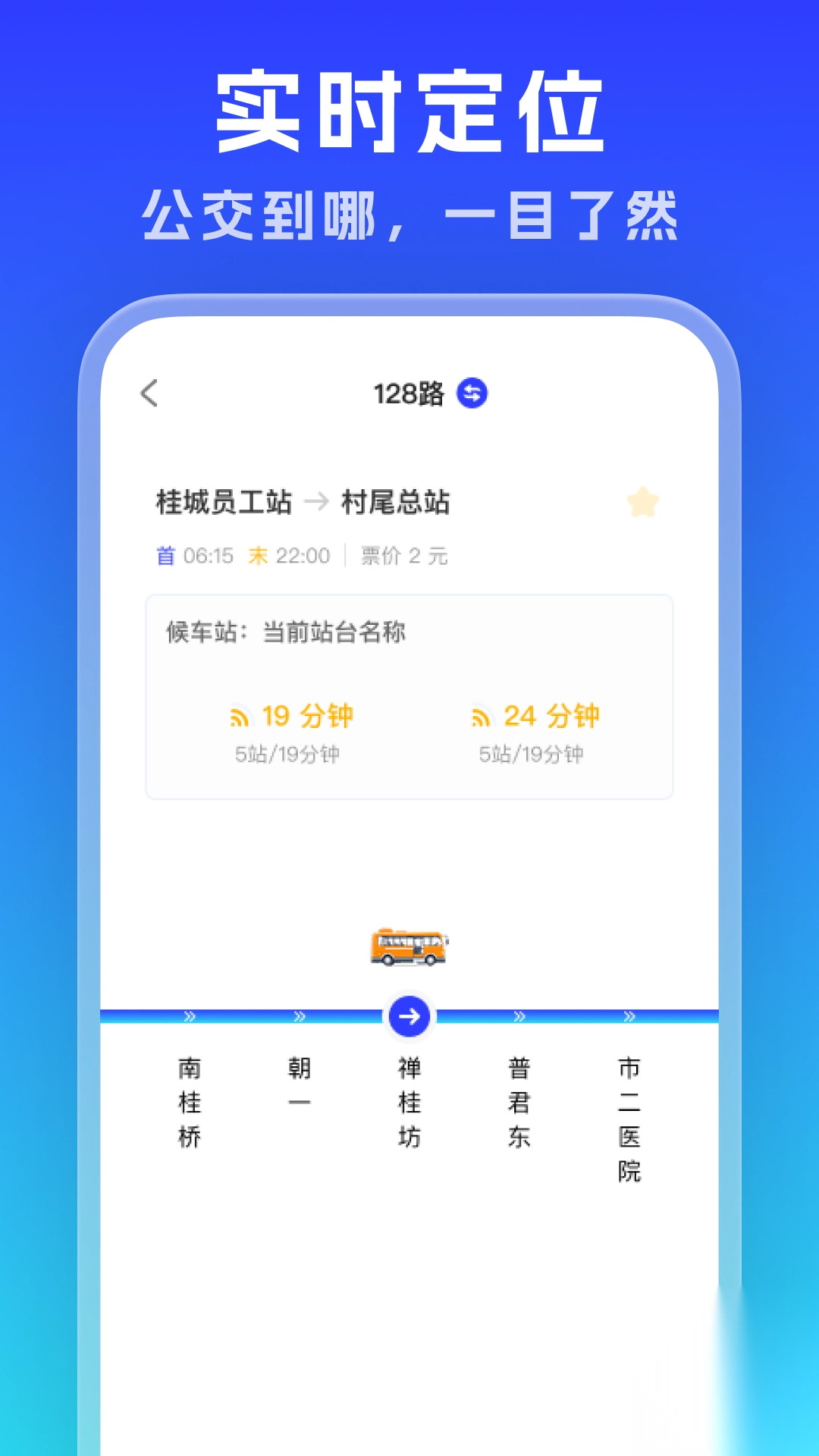Tap the back arrow at top left

pos(149,393)
